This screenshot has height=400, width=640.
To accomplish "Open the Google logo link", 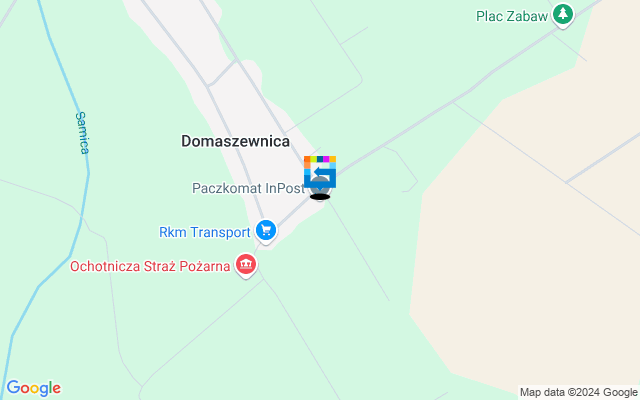I will pyautogui.click(x=33, y=388).
